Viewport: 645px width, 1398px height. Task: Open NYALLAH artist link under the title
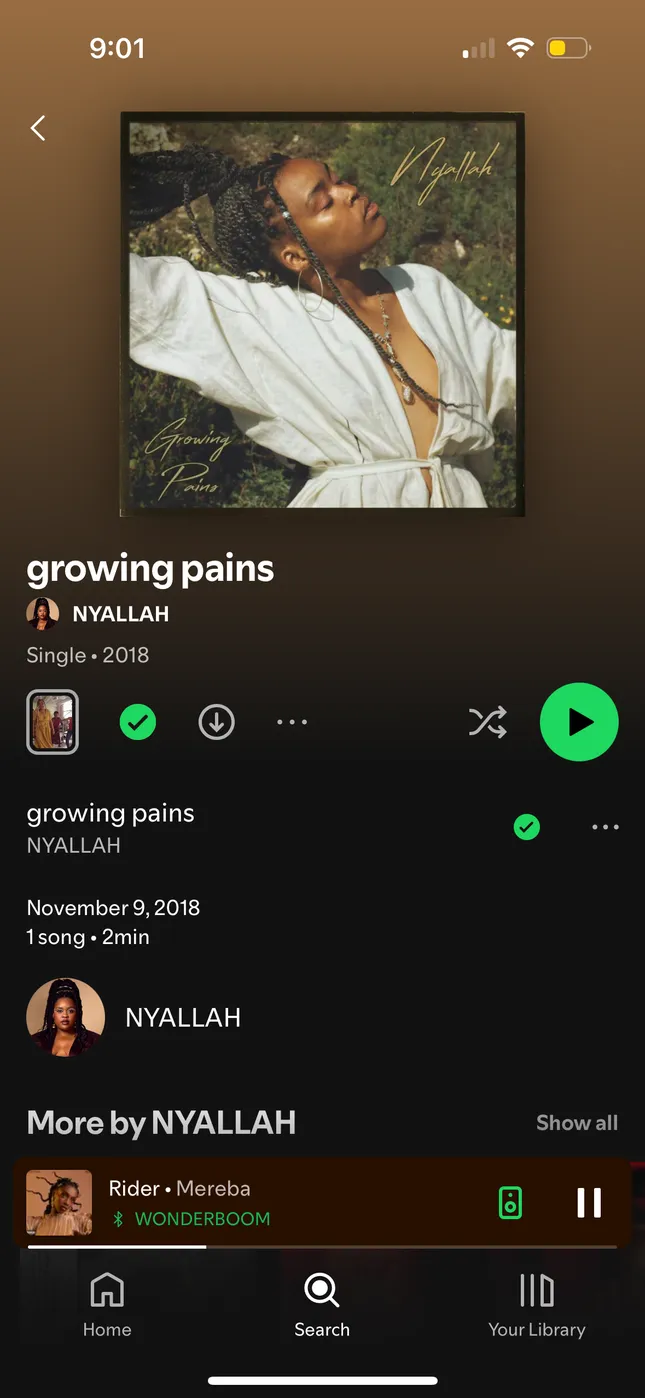pos(120,614)
